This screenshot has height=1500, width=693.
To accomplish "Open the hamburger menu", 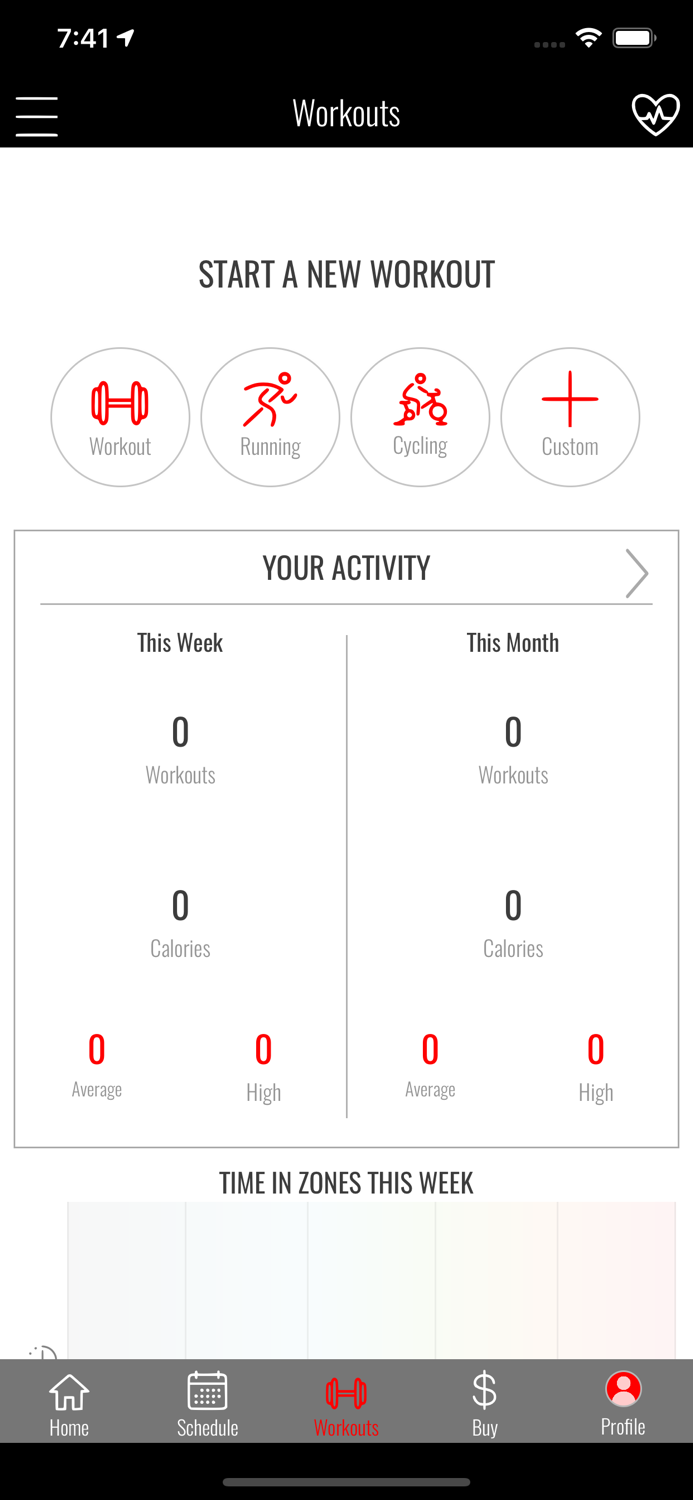I will click(37, 116).
